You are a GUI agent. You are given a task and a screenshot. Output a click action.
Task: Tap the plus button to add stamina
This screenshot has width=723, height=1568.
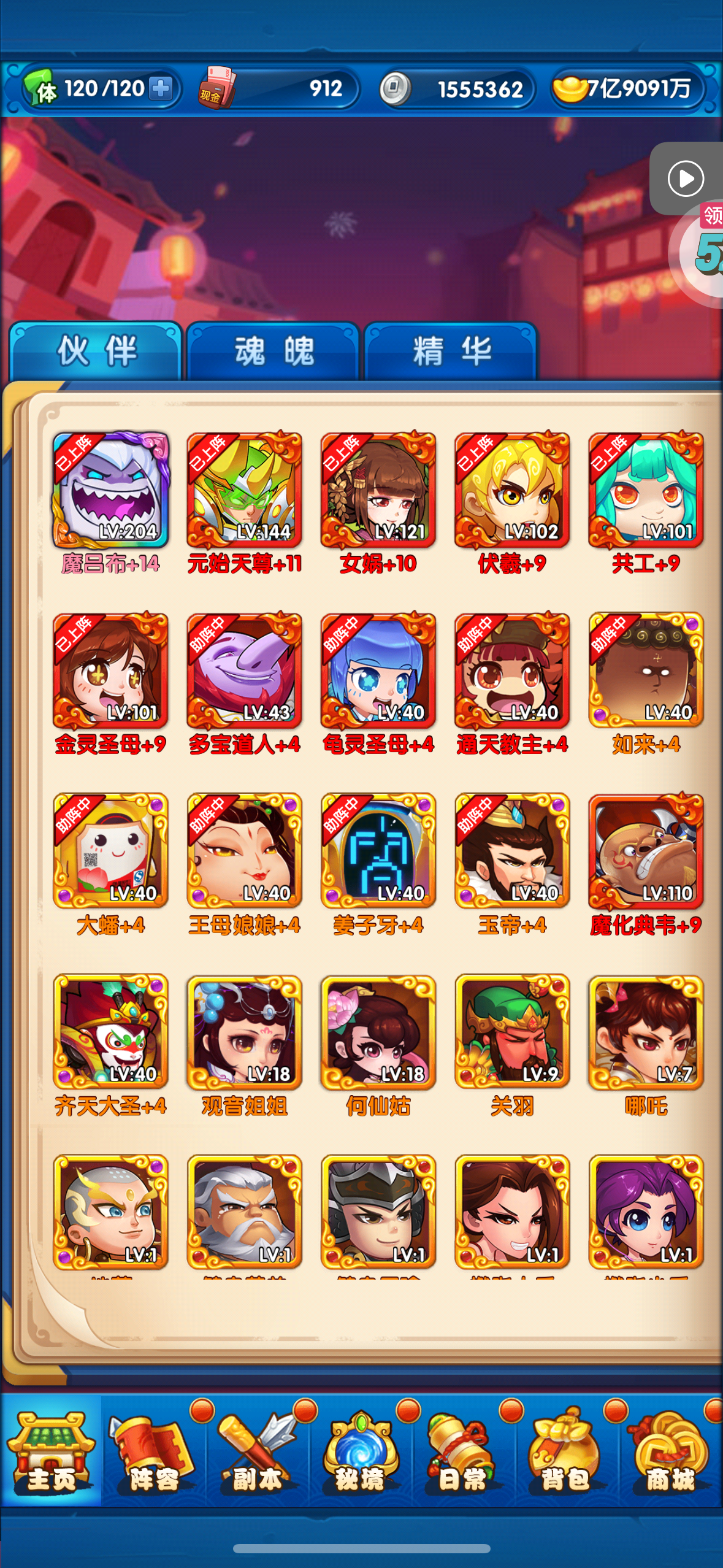click(161, 88)
